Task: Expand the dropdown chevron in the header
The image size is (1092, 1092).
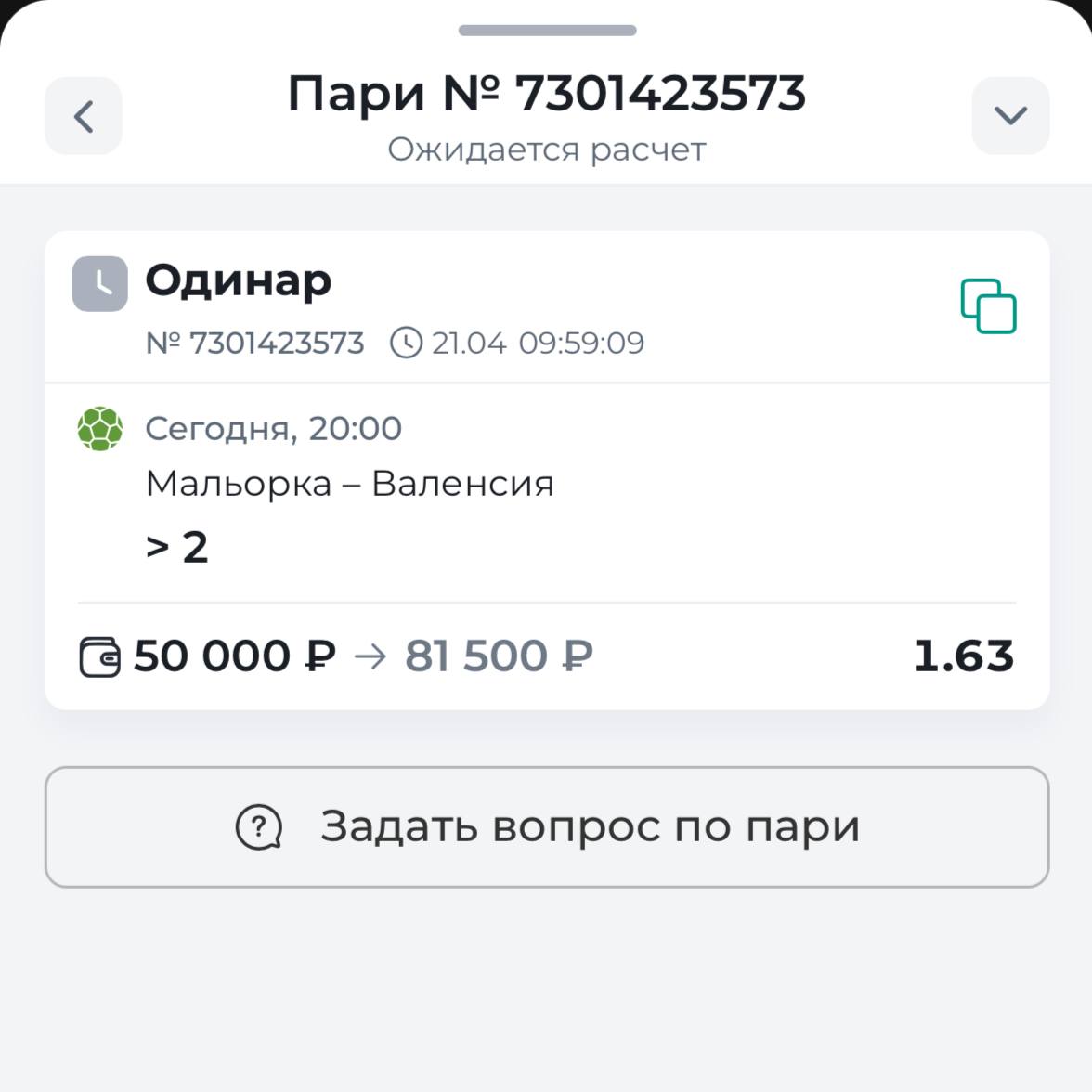Action: [x=1010, y=116]
